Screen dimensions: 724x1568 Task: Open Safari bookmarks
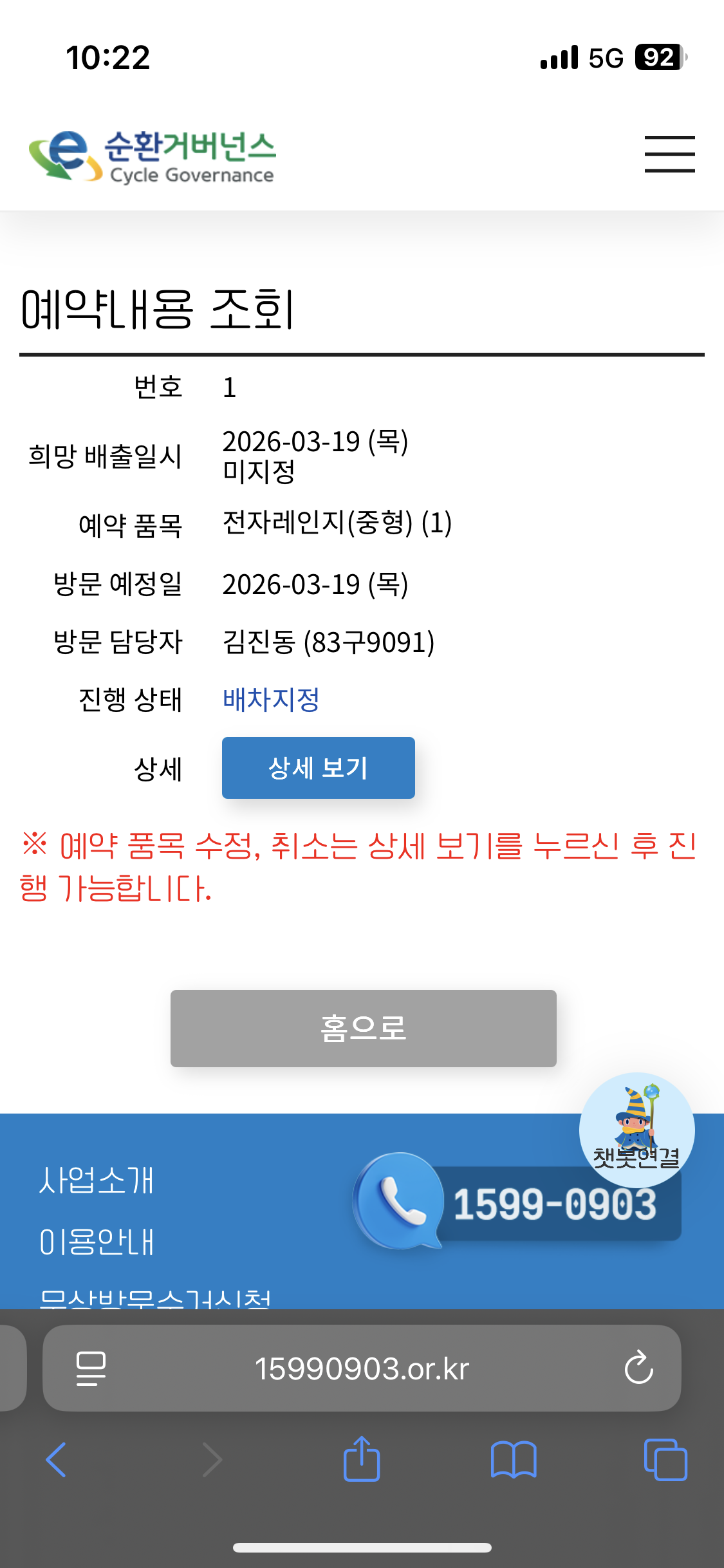[x=513, y=1460]
